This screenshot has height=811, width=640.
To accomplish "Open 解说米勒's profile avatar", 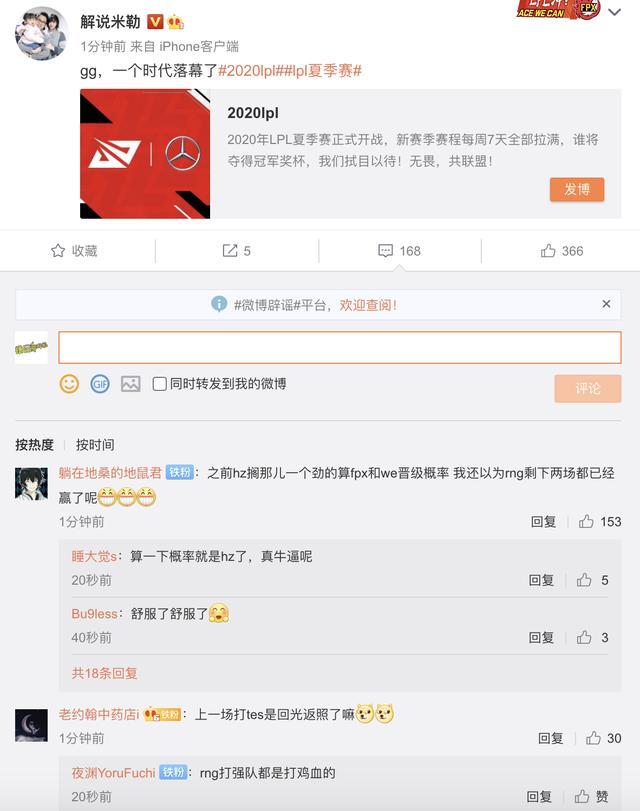I will pyautogui.click(x=41, y=35).
